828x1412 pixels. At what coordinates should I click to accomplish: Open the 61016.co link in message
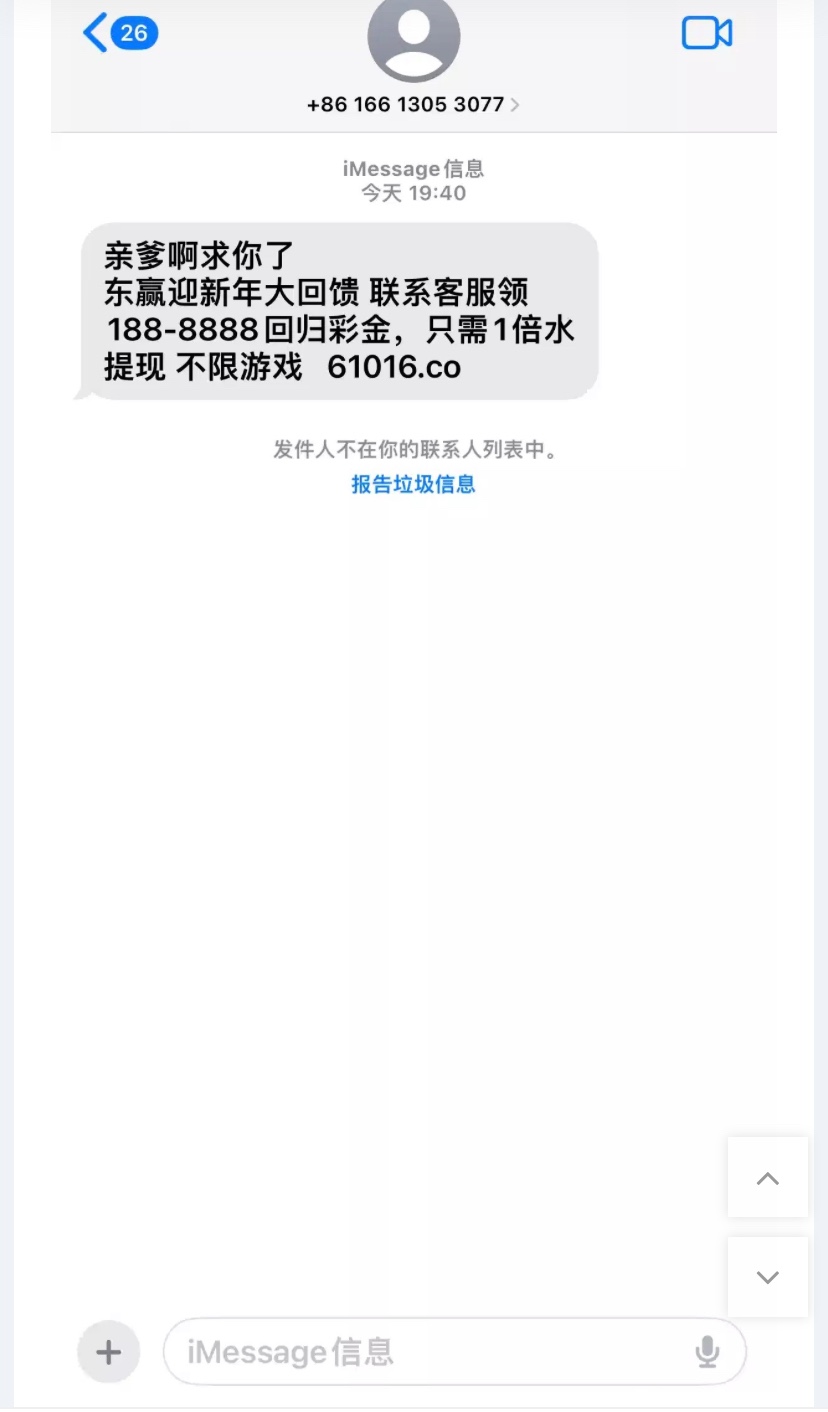tap(394, 367)
